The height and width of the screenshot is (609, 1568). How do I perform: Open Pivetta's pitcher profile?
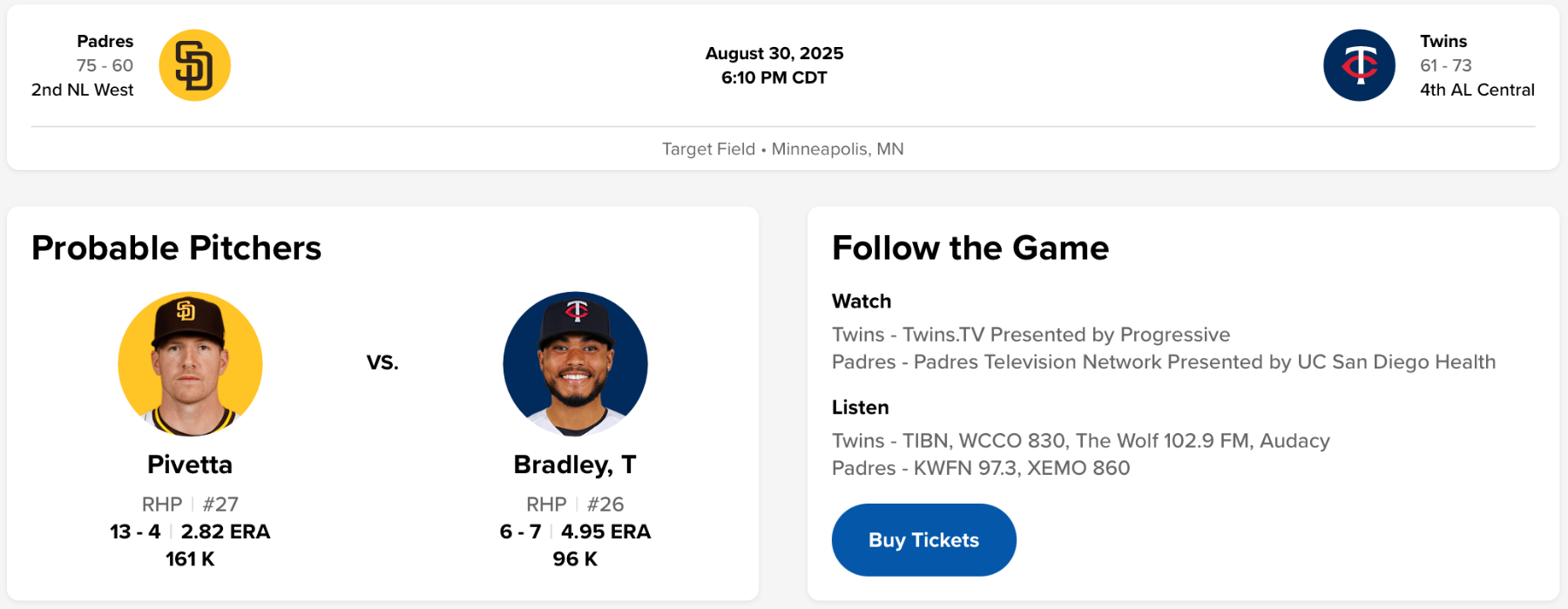pos(190,464)
